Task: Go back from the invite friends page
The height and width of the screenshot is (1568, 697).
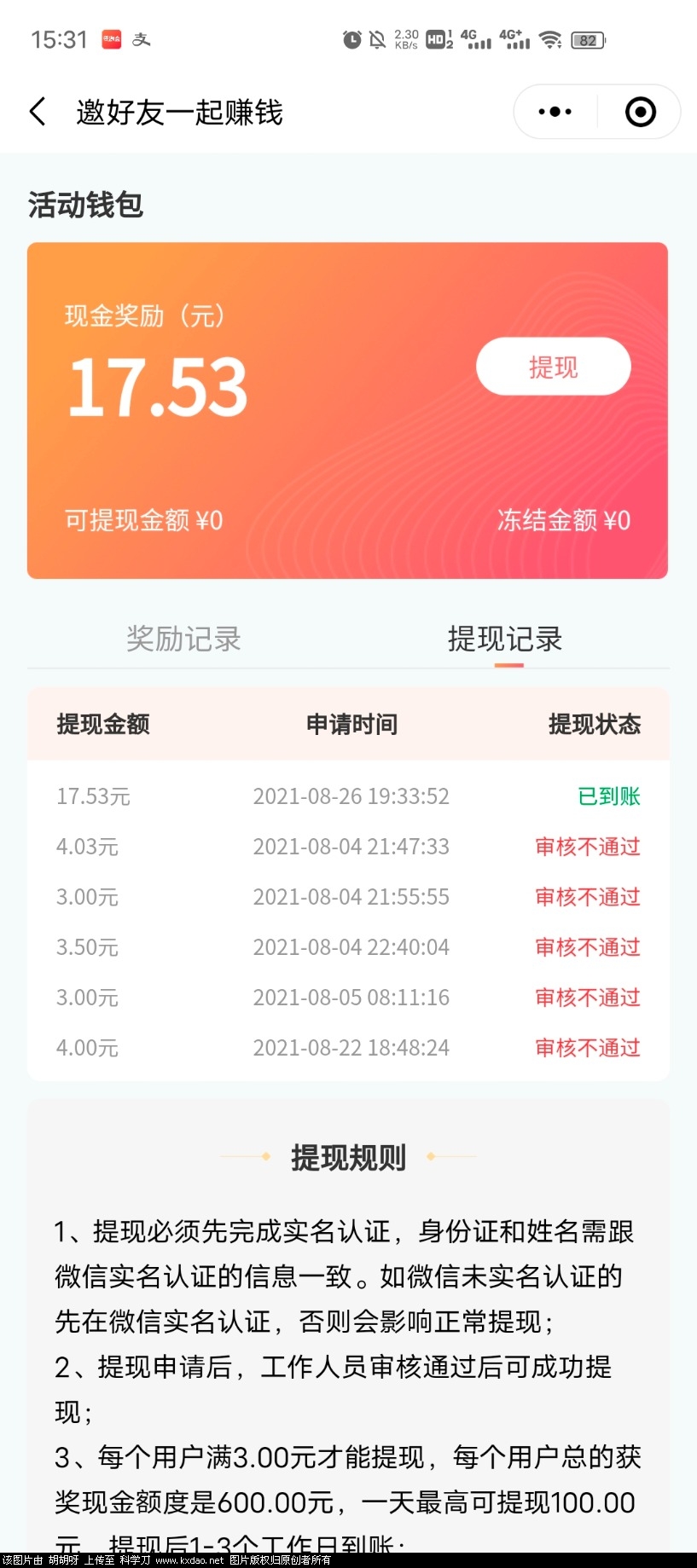Action: (38, 112)
